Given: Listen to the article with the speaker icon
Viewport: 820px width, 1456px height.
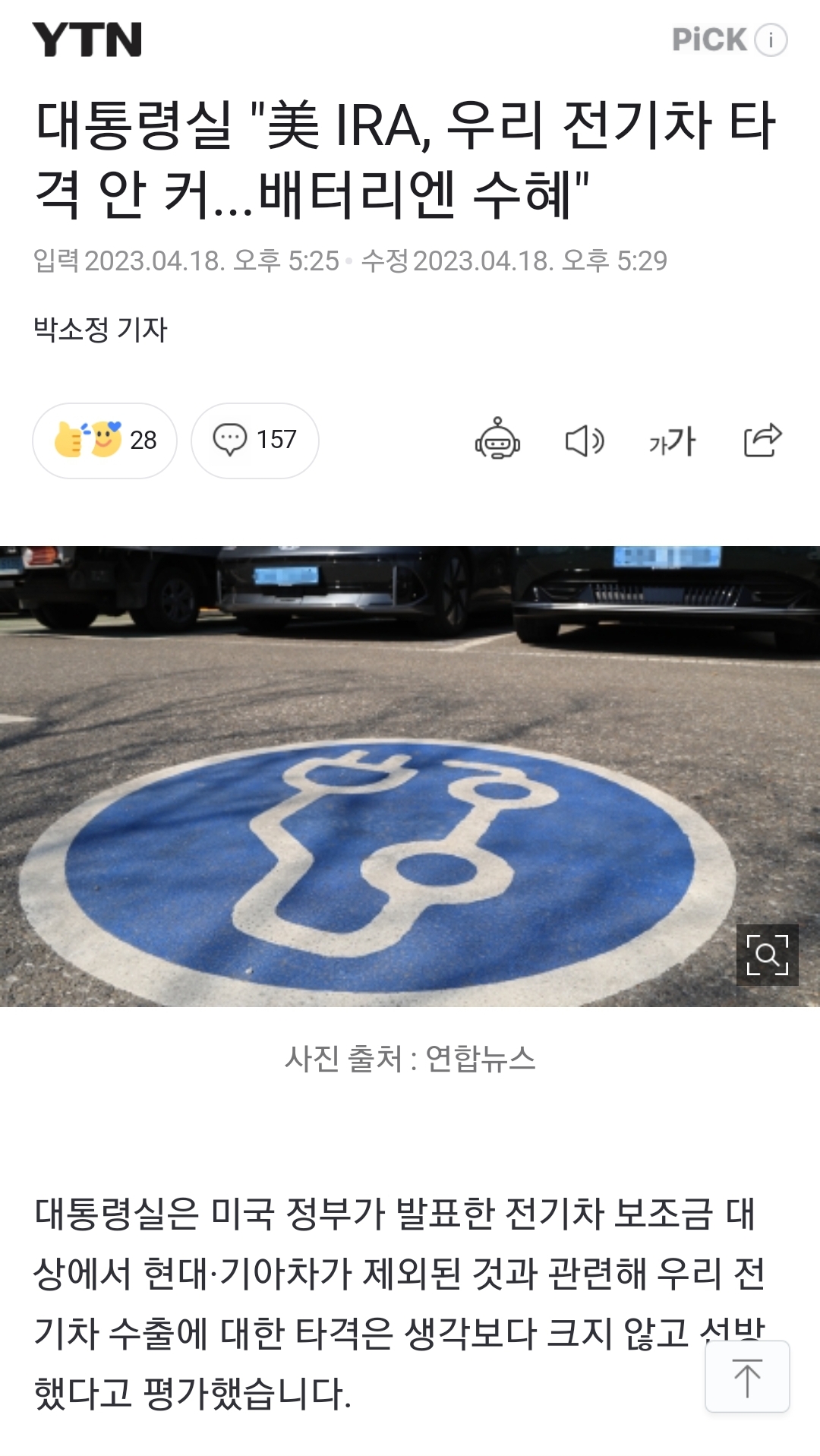Looking at the screenshot, I should click(x=584, y=441).
